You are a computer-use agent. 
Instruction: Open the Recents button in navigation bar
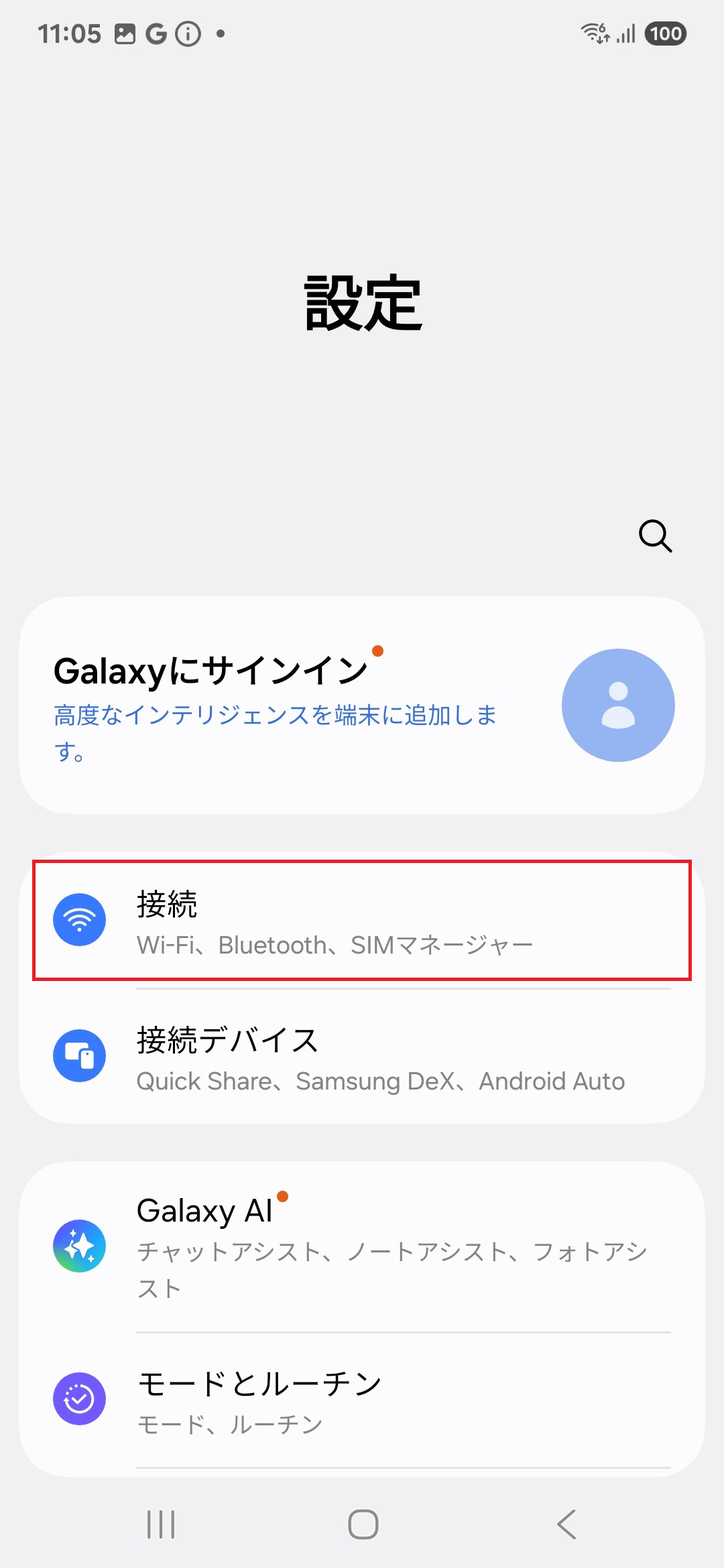click(160, 1522)
